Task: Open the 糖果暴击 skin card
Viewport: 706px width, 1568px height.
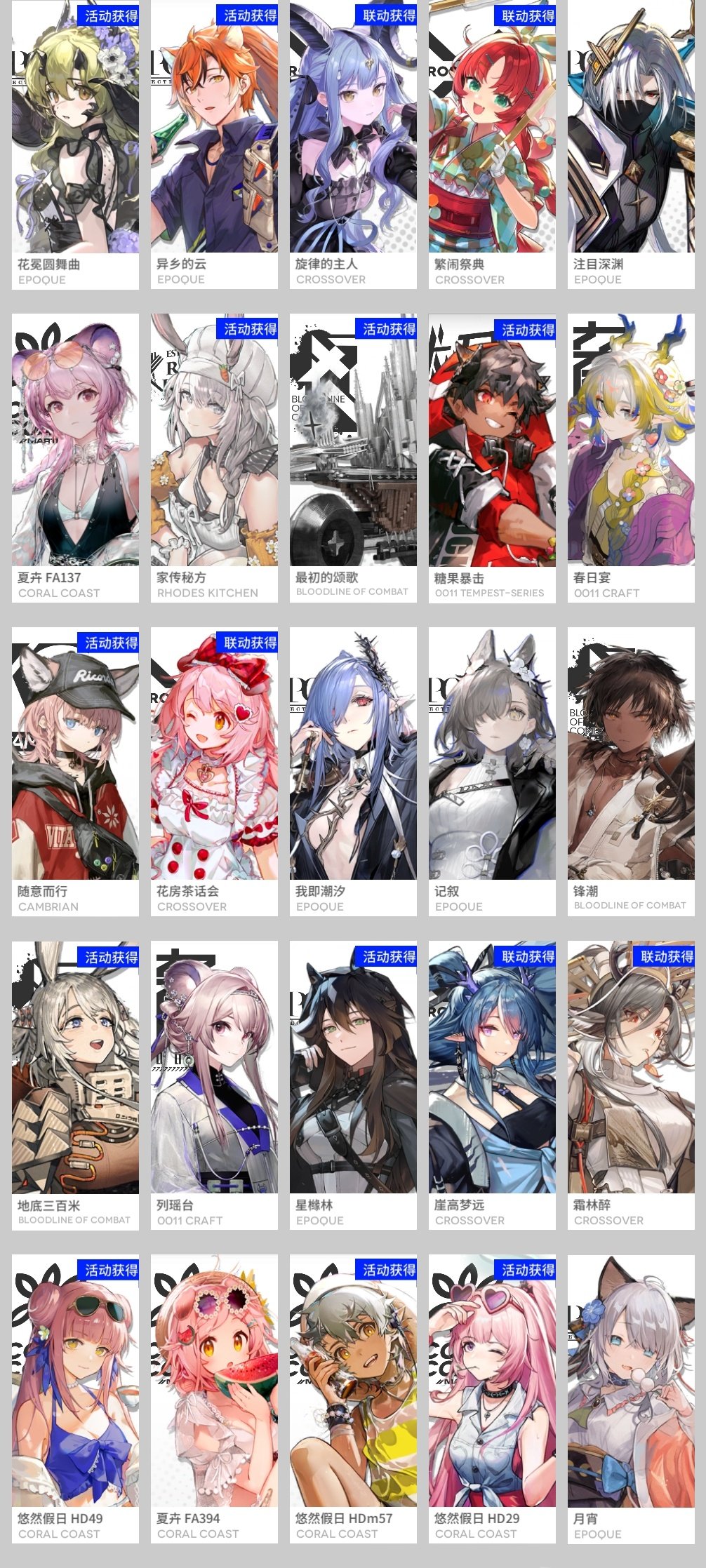Action: (x=492, y=457)
